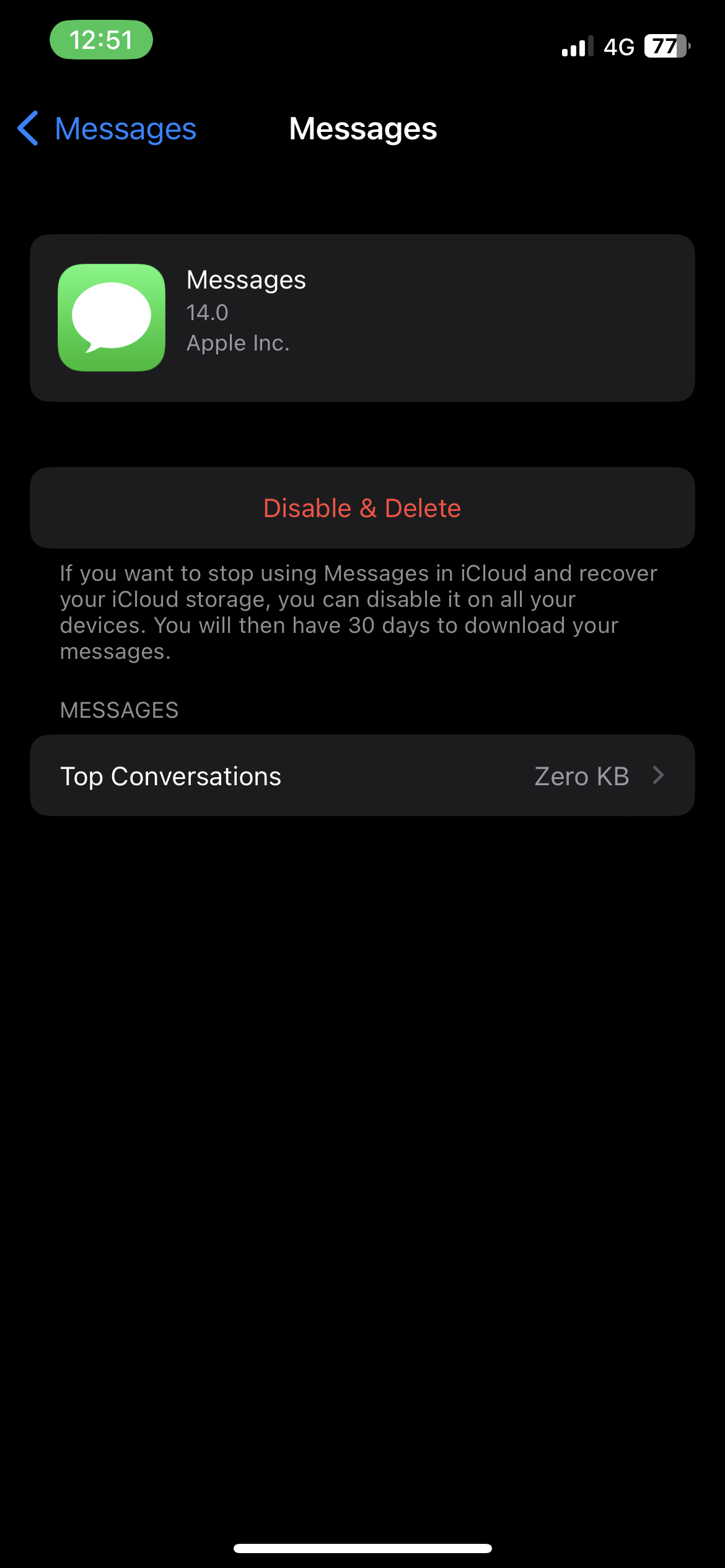Go back to the previous Messages screen
The width and height of the screenshot is (725, 1568).
[107, 129]
